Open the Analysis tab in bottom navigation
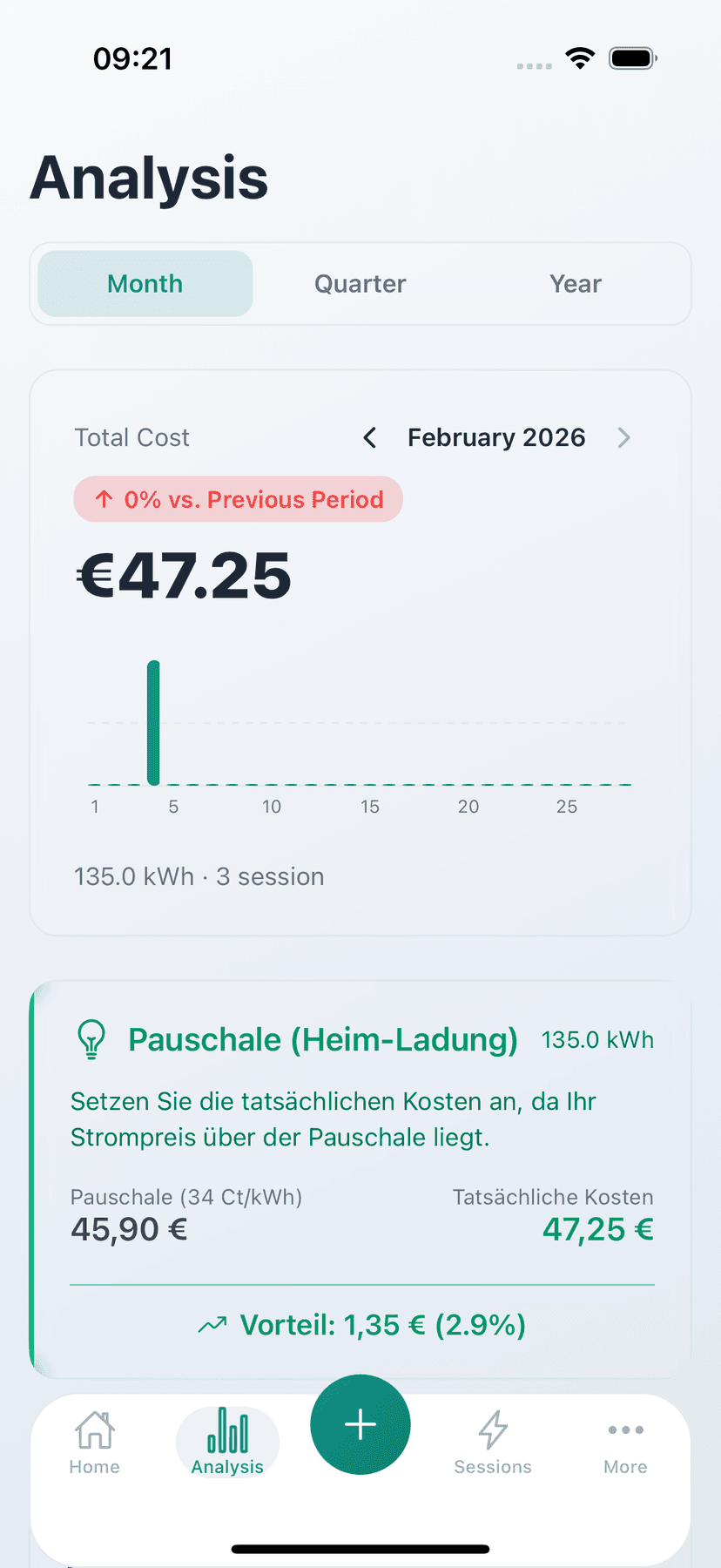The height and width of the screenshot is (1568, 721). (x=227, y=1442)
